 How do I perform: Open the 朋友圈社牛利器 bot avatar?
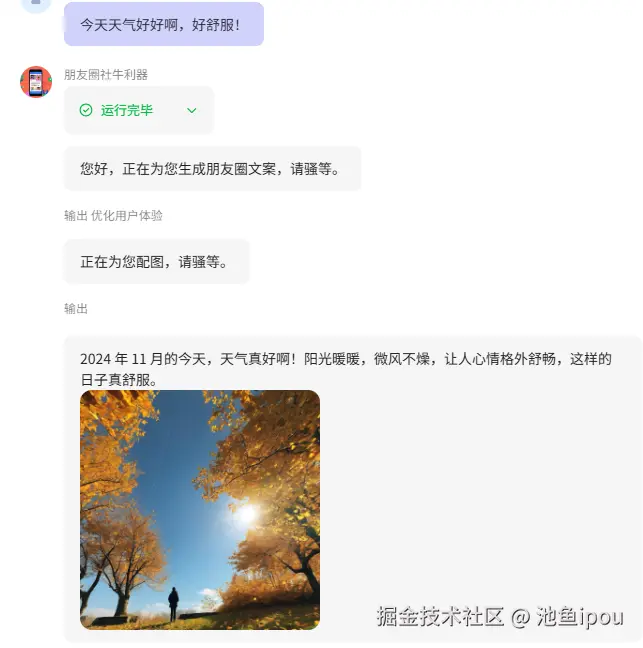tap(36, 82)
